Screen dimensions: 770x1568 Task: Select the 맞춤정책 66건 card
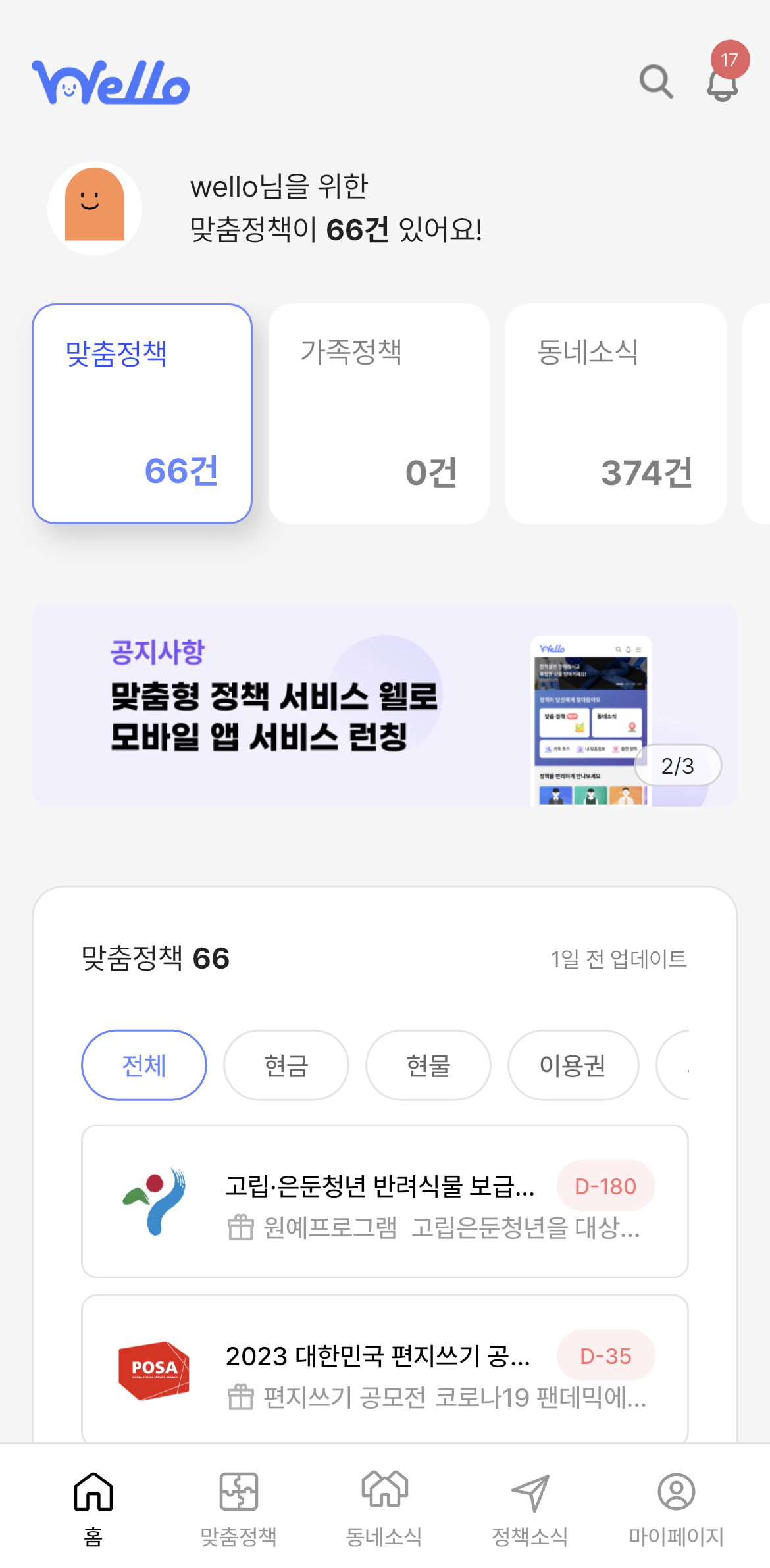point(142,414)
